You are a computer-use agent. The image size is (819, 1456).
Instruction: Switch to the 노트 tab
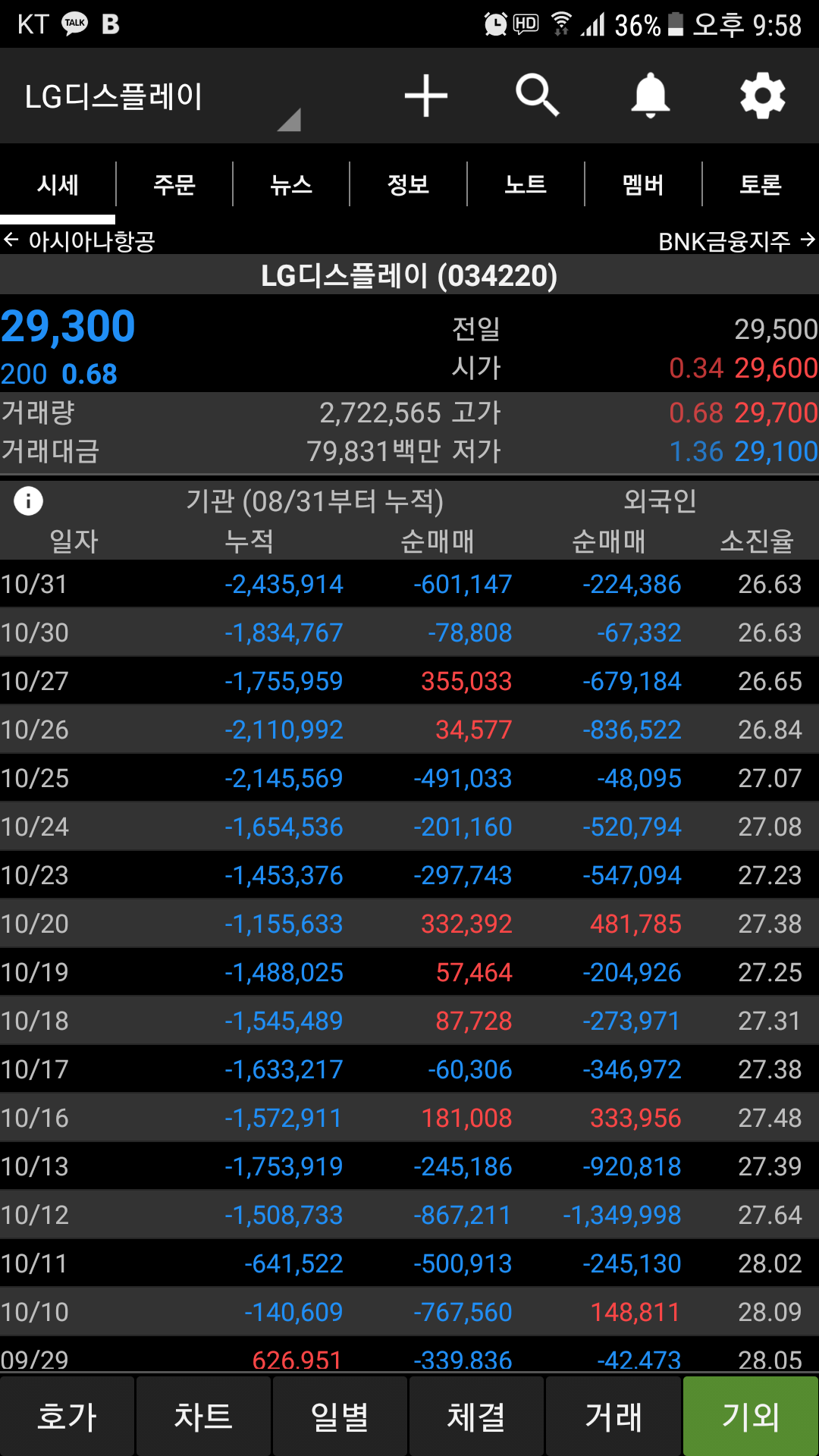[x=526, y=184]
